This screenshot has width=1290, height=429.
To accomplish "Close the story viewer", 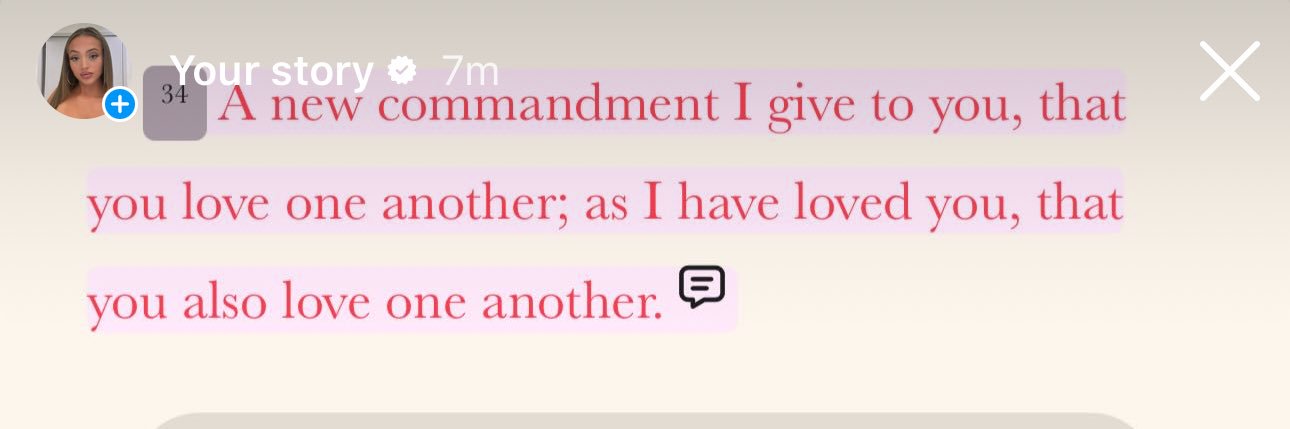I will tap(1229, 73).
